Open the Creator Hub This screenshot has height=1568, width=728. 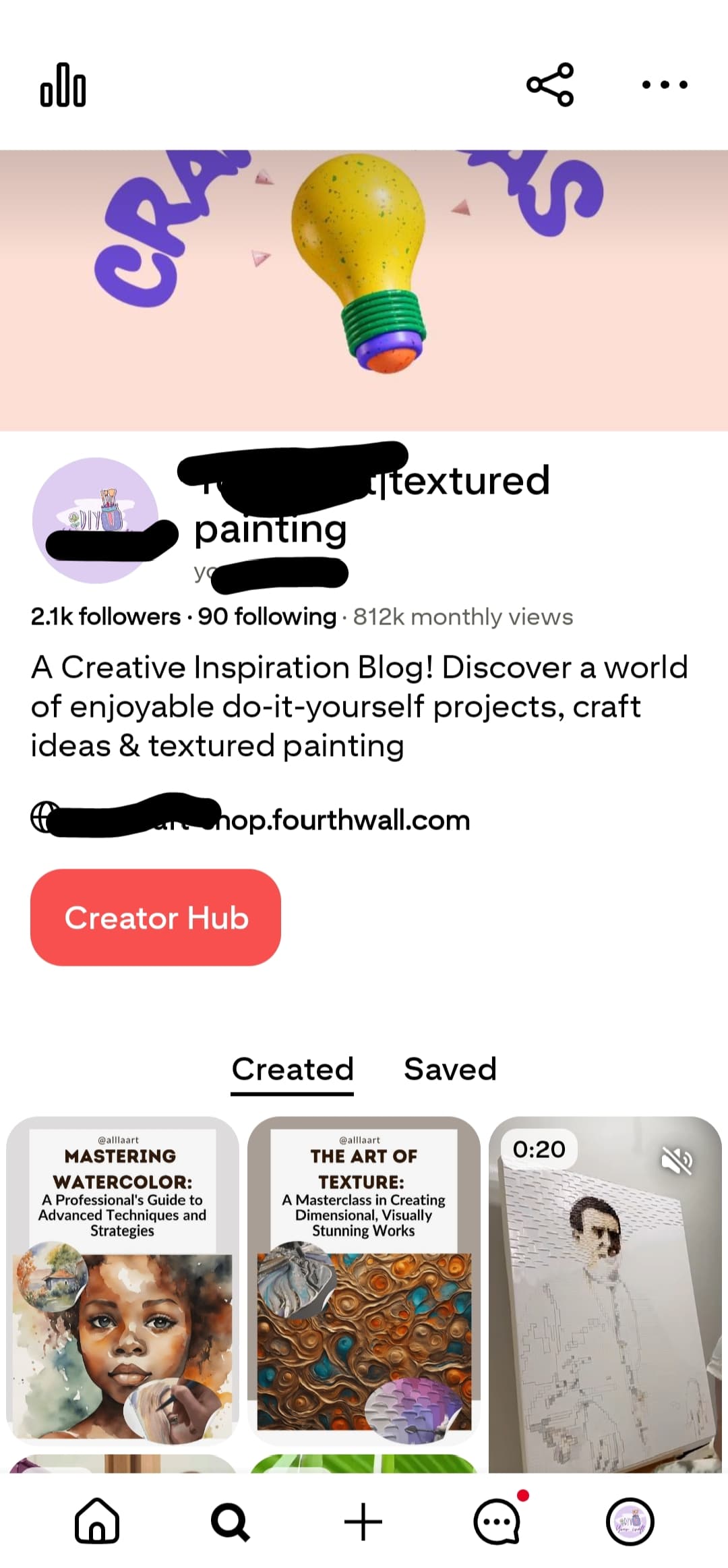pos(156,917)
